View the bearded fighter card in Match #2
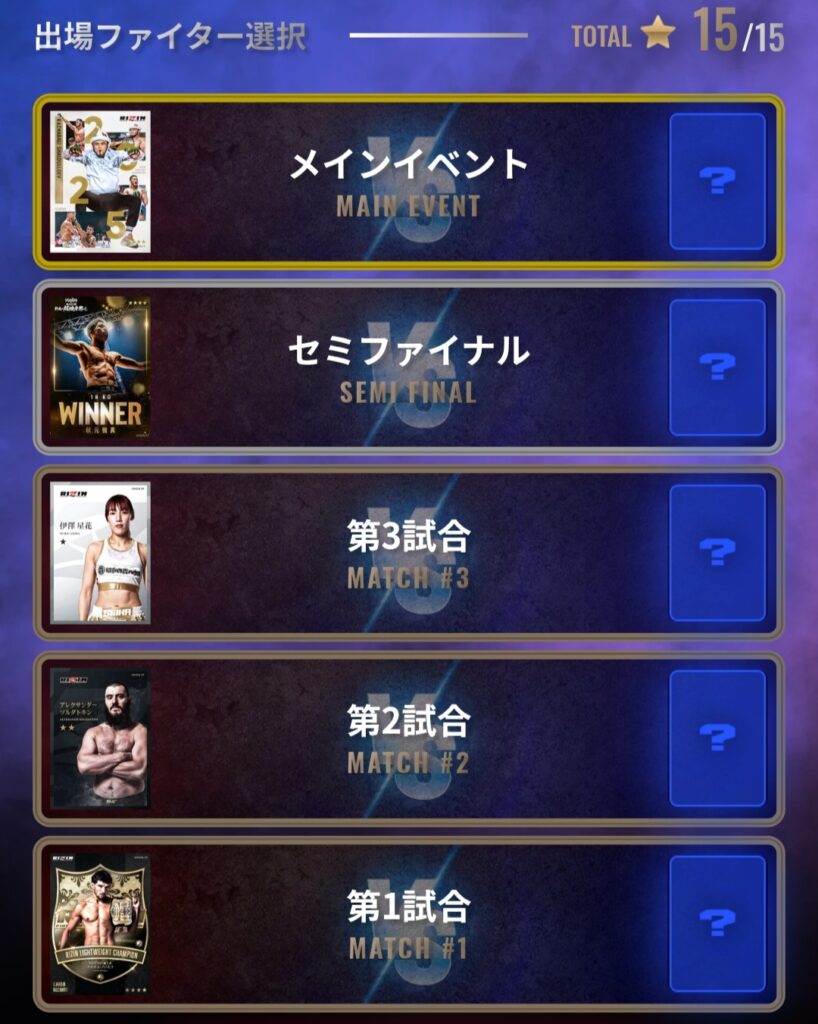818x1024 pixels. coord(100,738)
